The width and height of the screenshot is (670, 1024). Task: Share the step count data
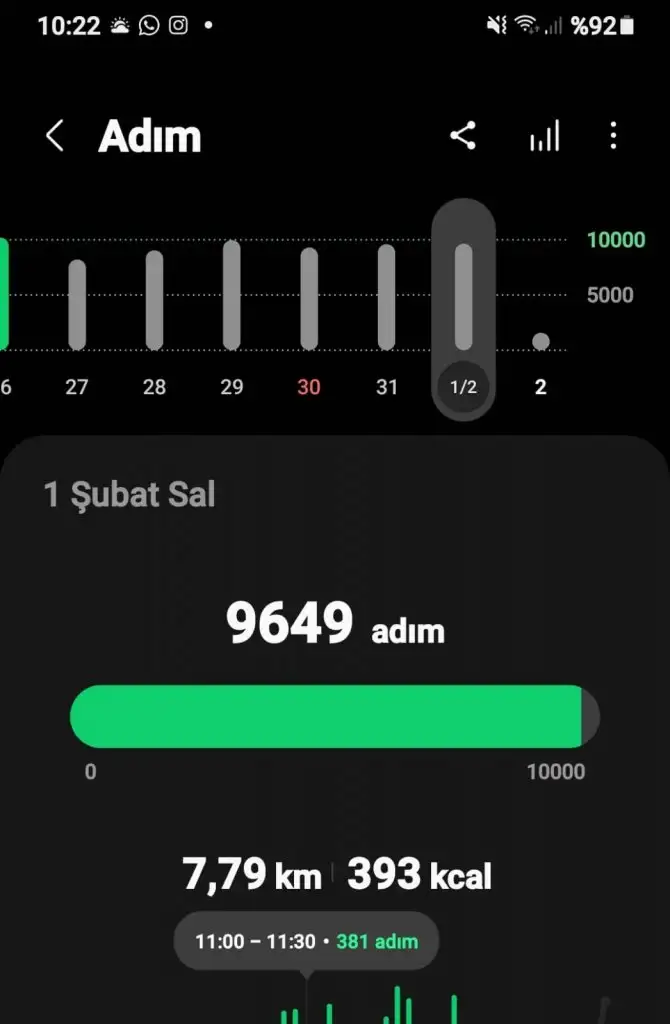(x=462, y=136)
